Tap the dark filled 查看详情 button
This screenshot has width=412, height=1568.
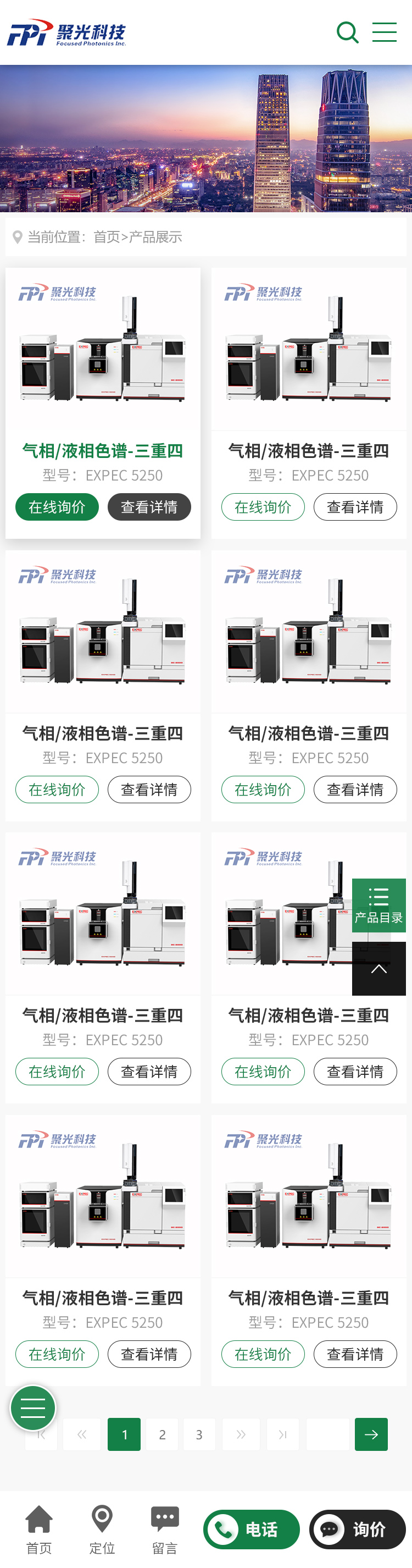coord(149,507)
